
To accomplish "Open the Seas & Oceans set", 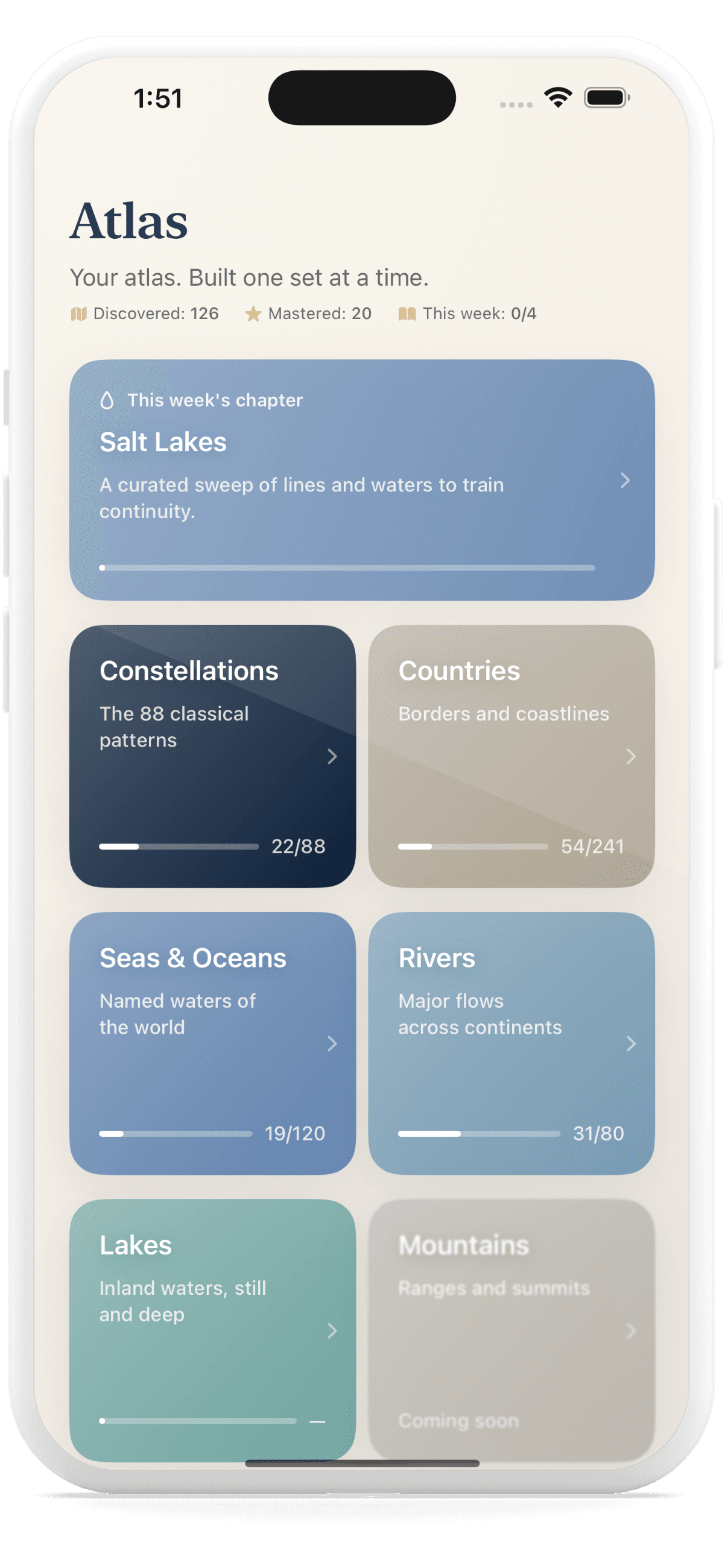I will click(x=212, y=1043).
